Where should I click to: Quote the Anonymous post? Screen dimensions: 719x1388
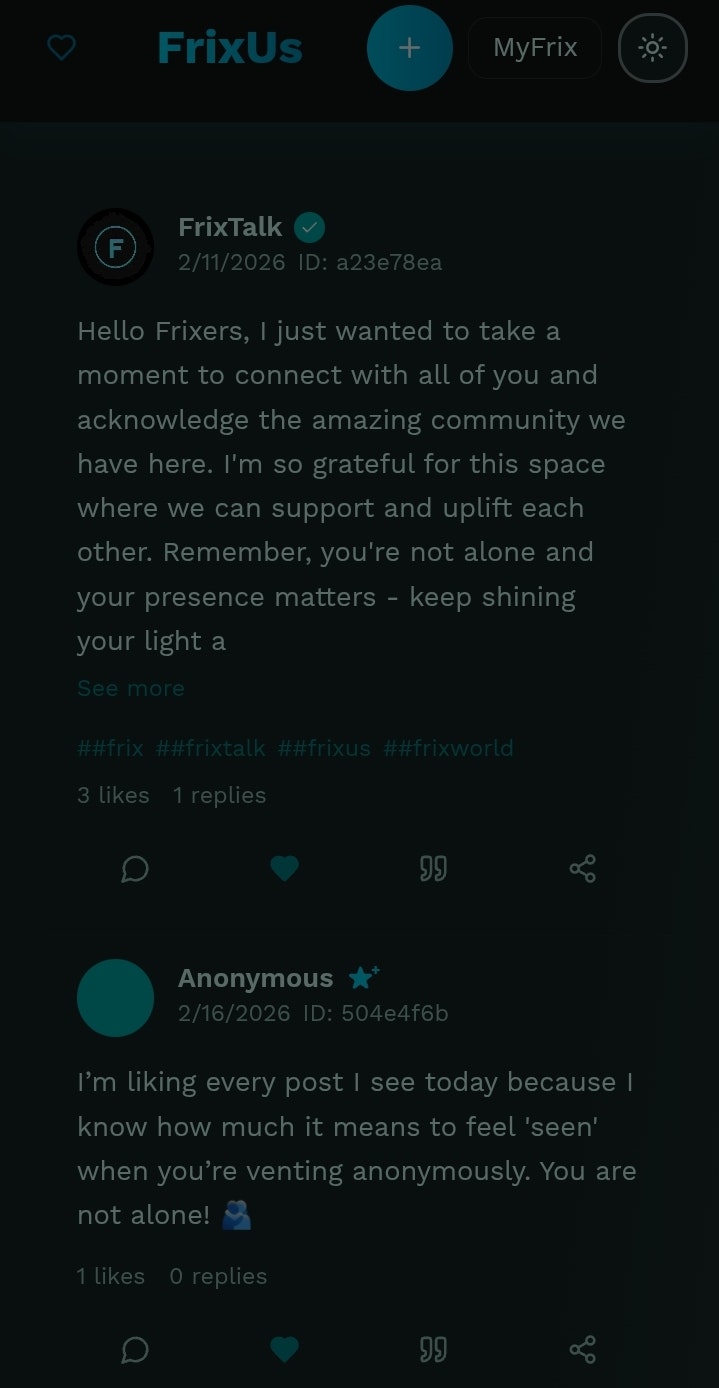433,1350
